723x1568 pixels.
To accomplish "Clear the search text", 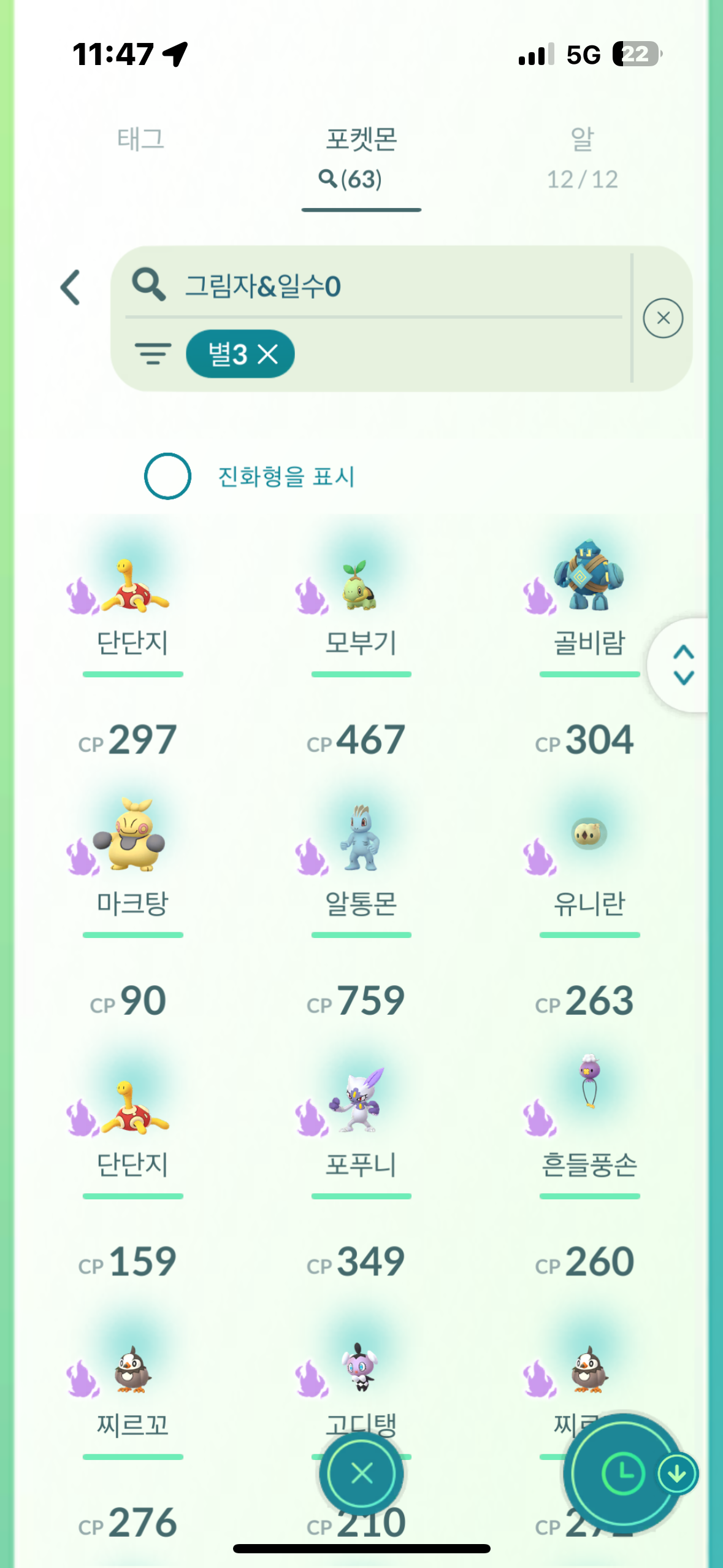I will pos(662,318).
